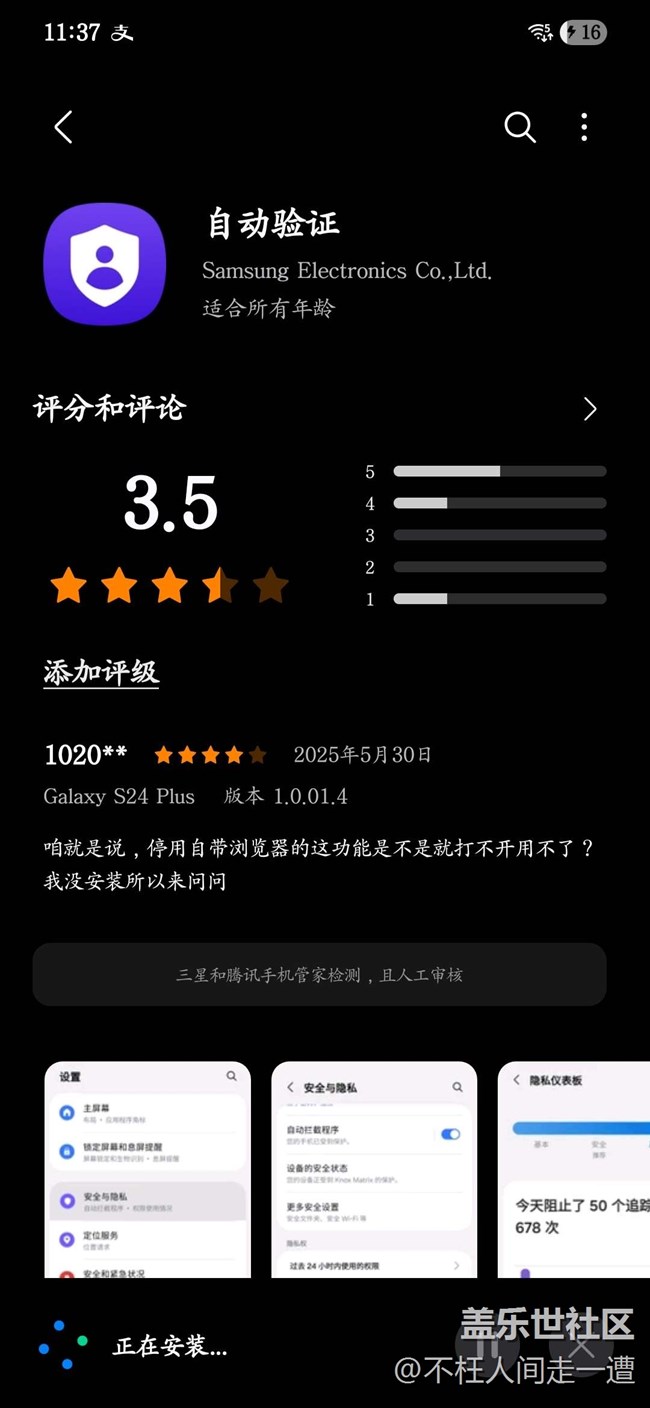650x1408 pixels.
Task: Go back using the top-left arrow
Action: point(64,127)
